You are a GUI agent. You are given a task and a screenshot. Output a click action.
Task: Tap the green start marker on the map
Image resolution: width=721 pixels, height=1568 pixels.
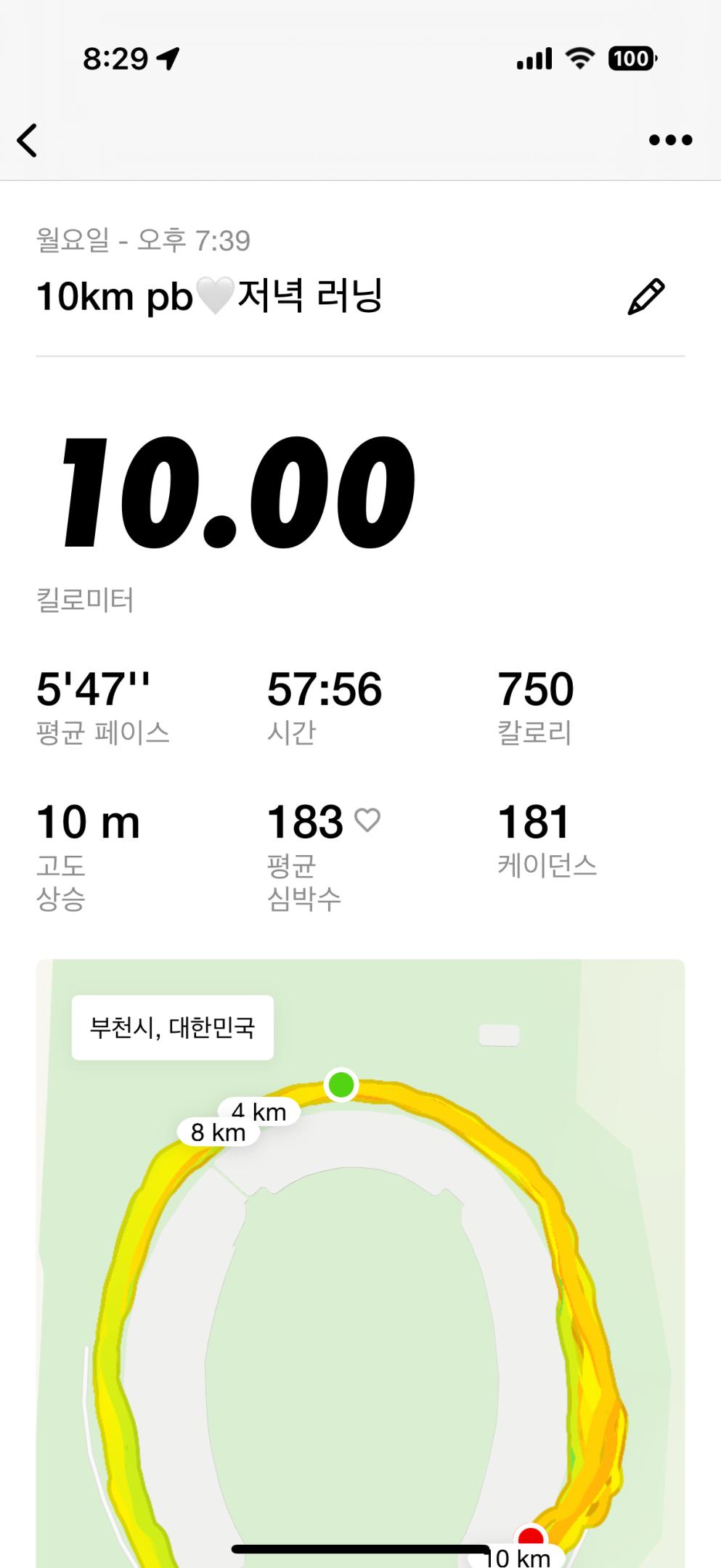pos(341,1085)
